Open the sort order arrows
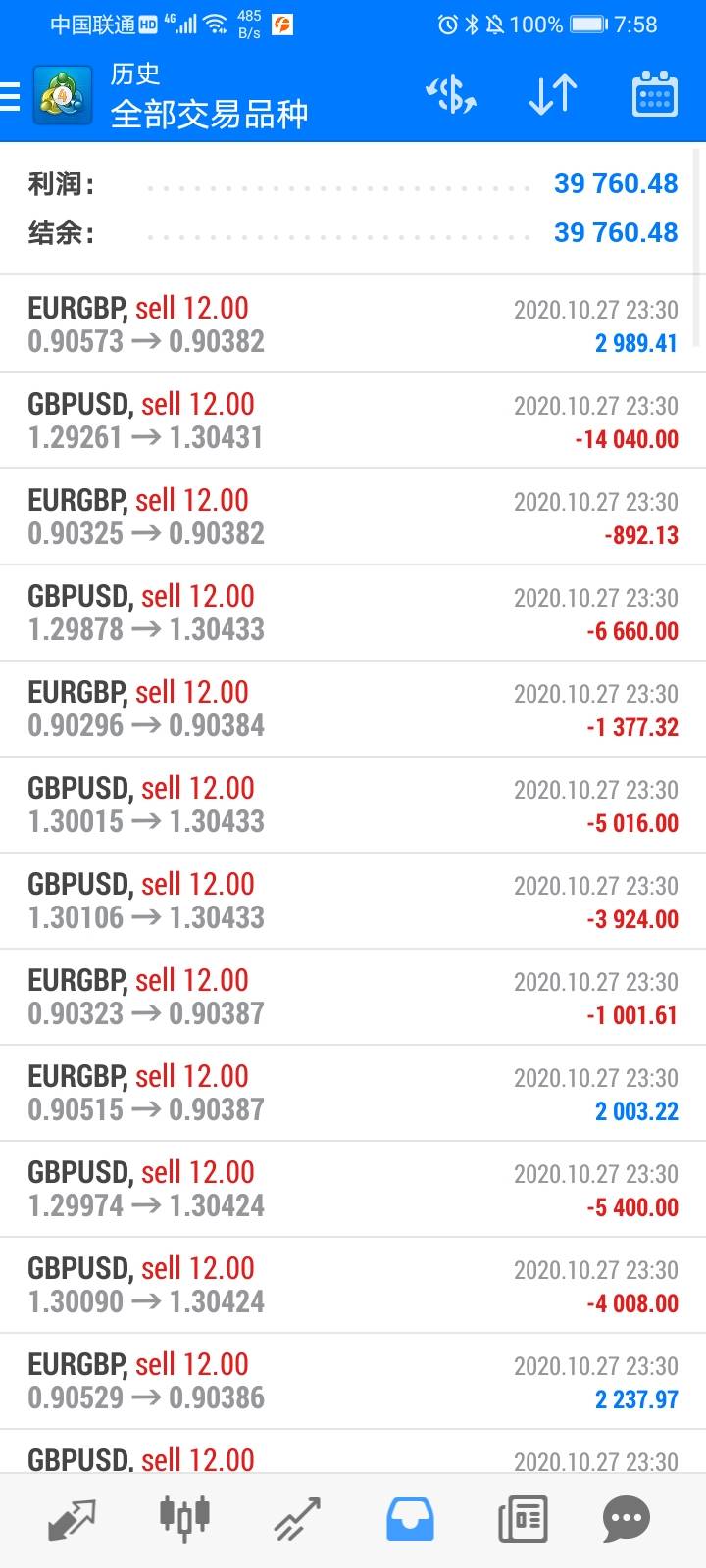706x1568 pixels. click(553, 96)
